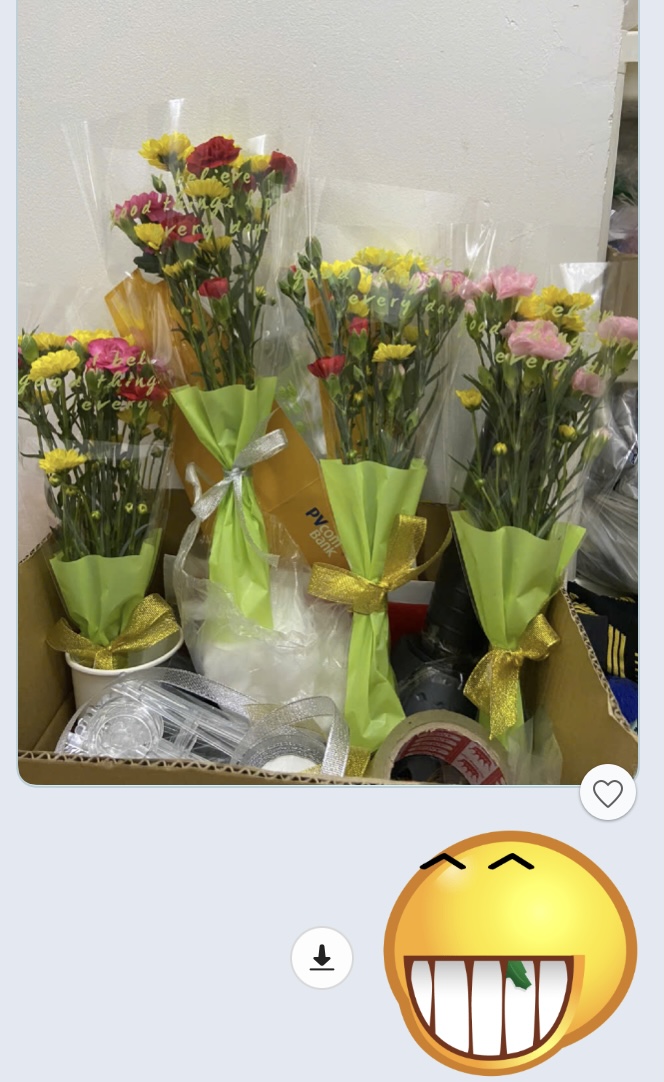Like the flower photo with the heart
Screen dimensions: 664x1082
(608, 793)
